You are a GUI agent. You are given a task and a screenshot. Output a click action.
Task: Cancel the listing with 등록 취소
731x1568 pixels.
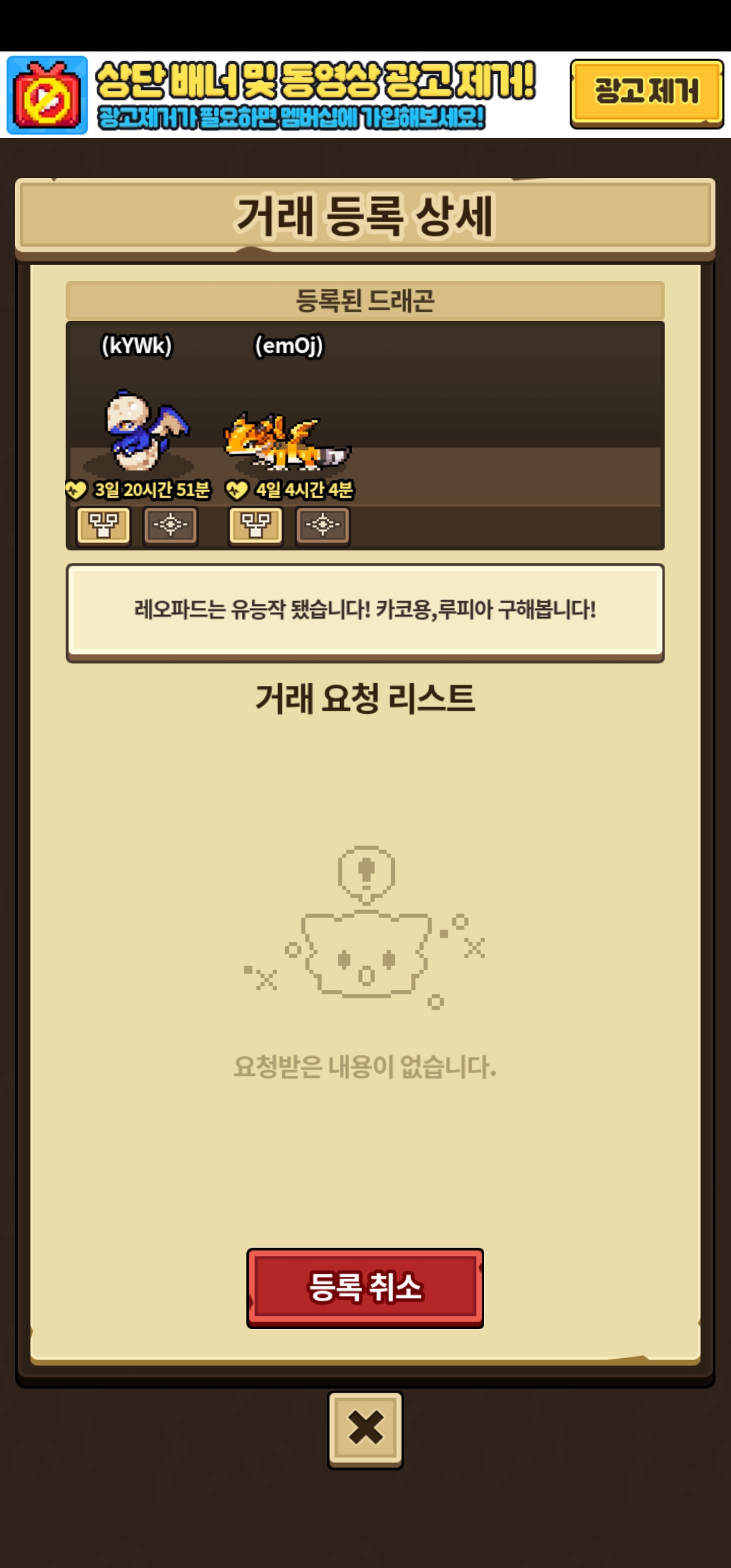(x=365, y=1288)
